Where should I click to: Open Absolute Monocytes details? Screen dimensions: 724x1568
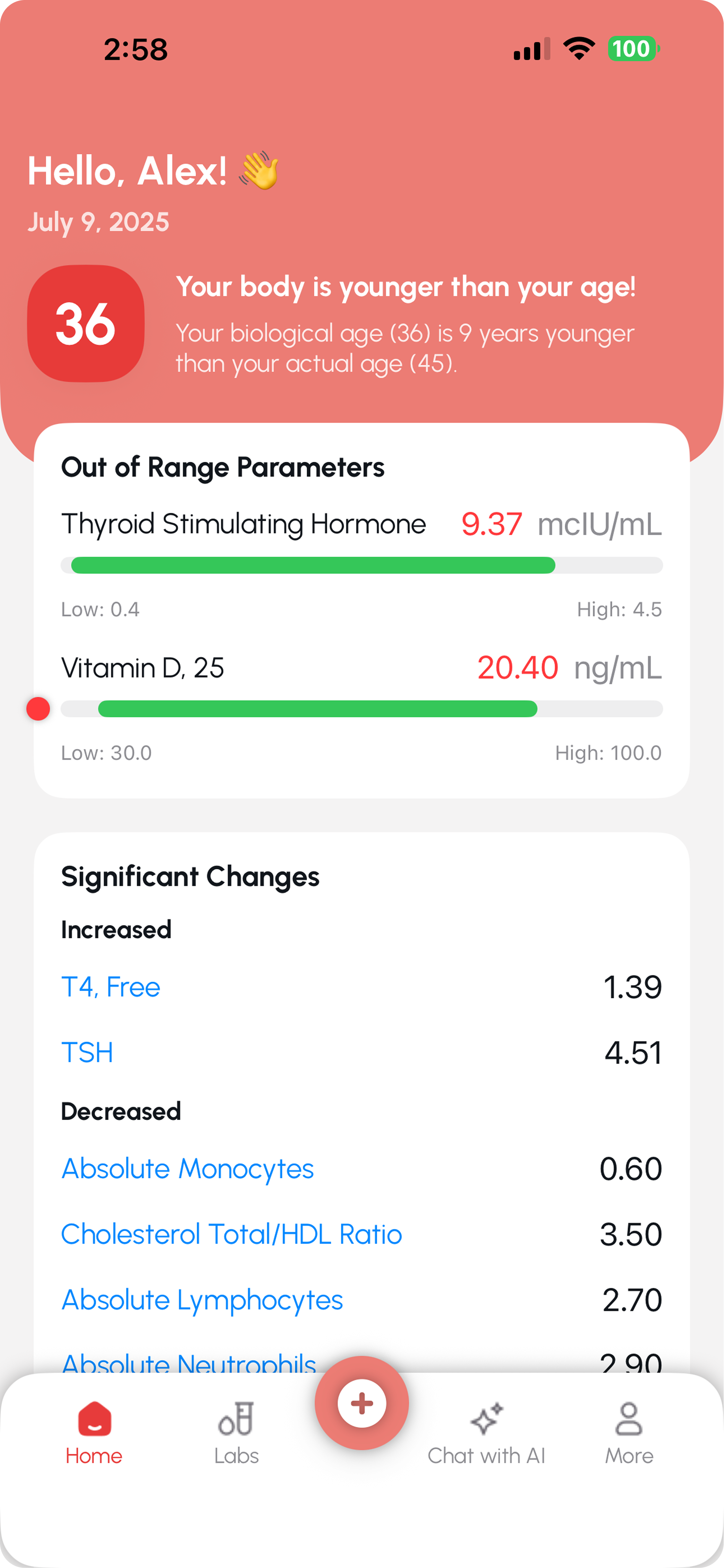pyautogui.click(x=188, y=1169)
